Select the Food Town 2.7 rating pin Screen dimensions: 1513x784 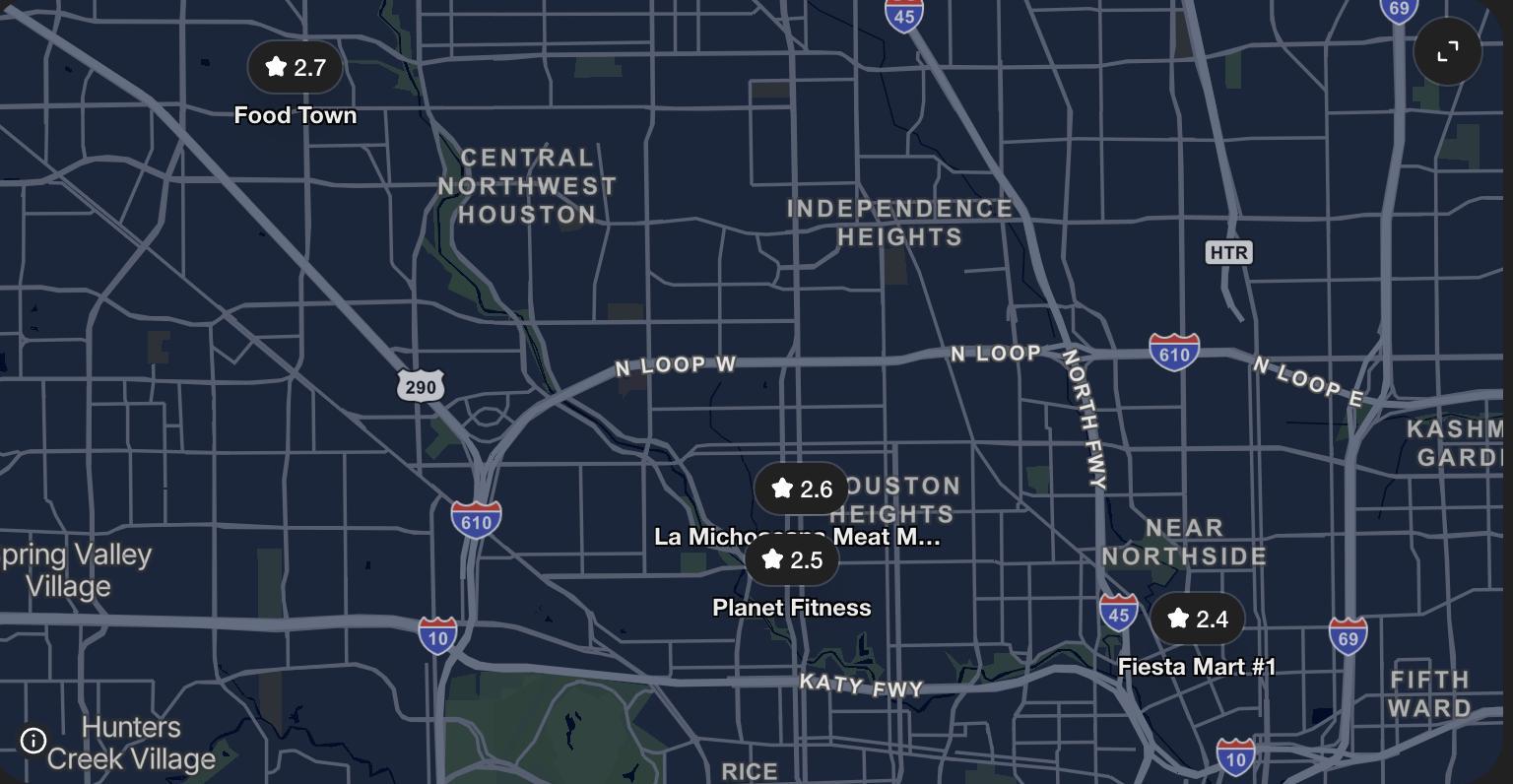pos(296,67)
